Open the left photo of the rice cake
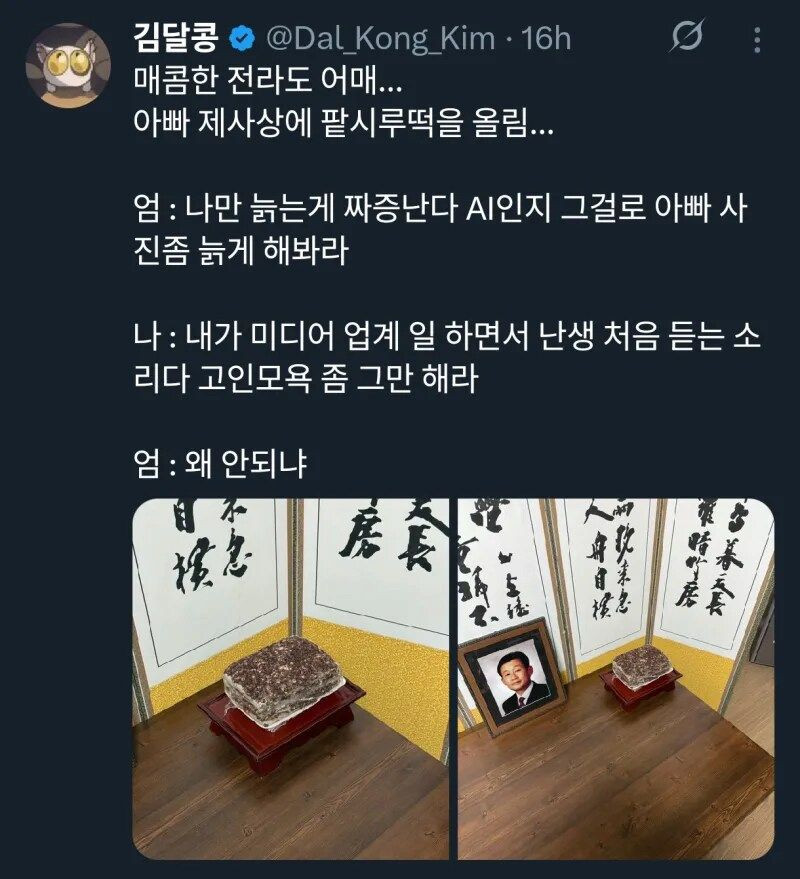Screen dimensions: 800x879 pos(291,678)
